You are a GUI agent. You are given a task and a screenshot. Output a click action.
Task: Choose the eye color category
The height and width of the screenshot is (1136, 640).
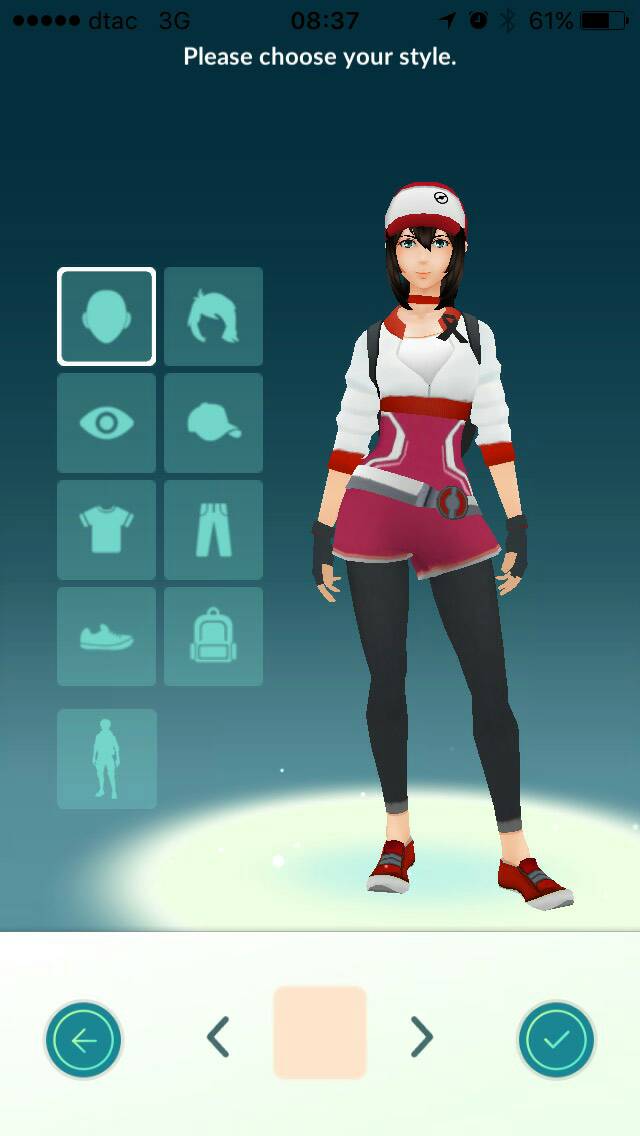click(106, 423)
